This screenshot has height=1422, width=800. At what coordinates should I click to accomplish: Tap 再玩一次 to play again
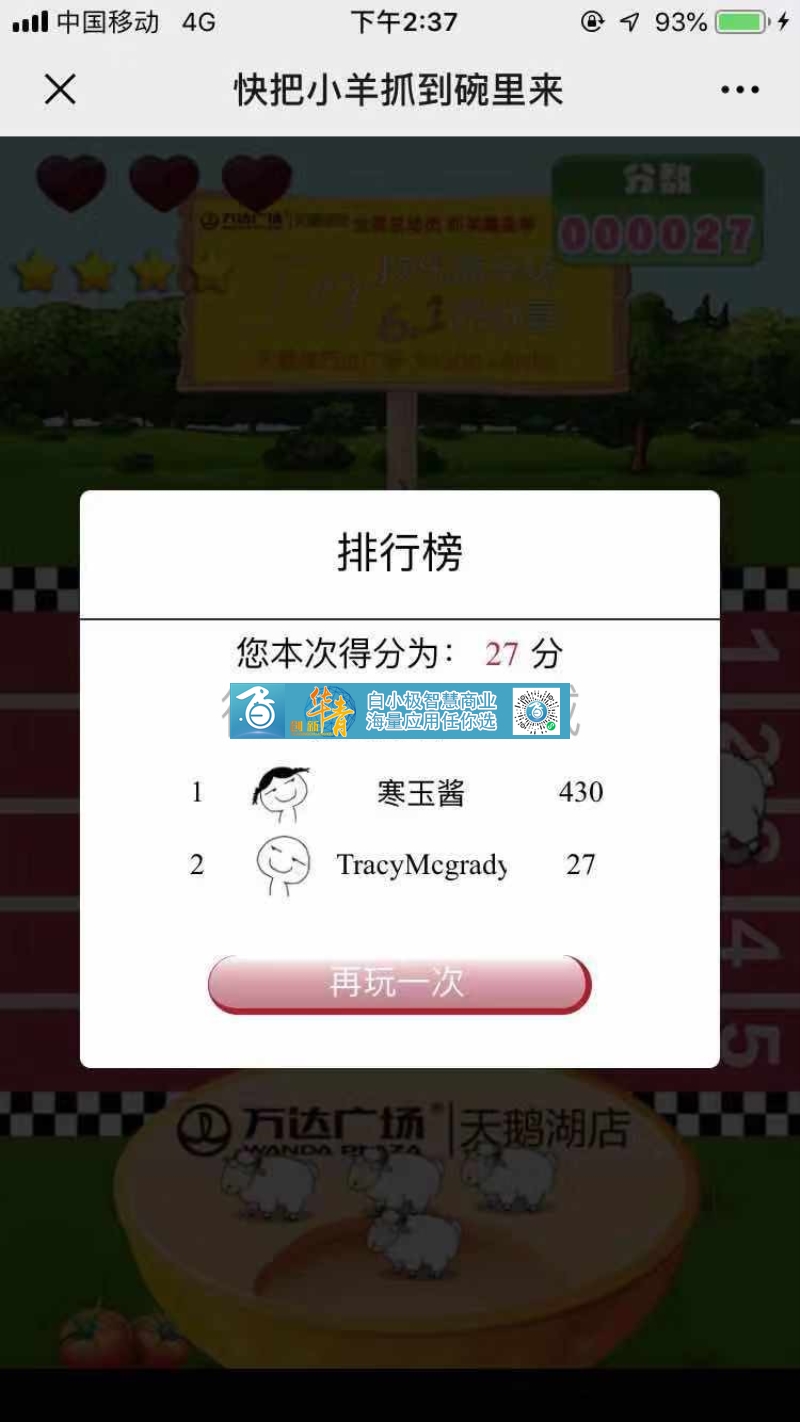point(399,983)
